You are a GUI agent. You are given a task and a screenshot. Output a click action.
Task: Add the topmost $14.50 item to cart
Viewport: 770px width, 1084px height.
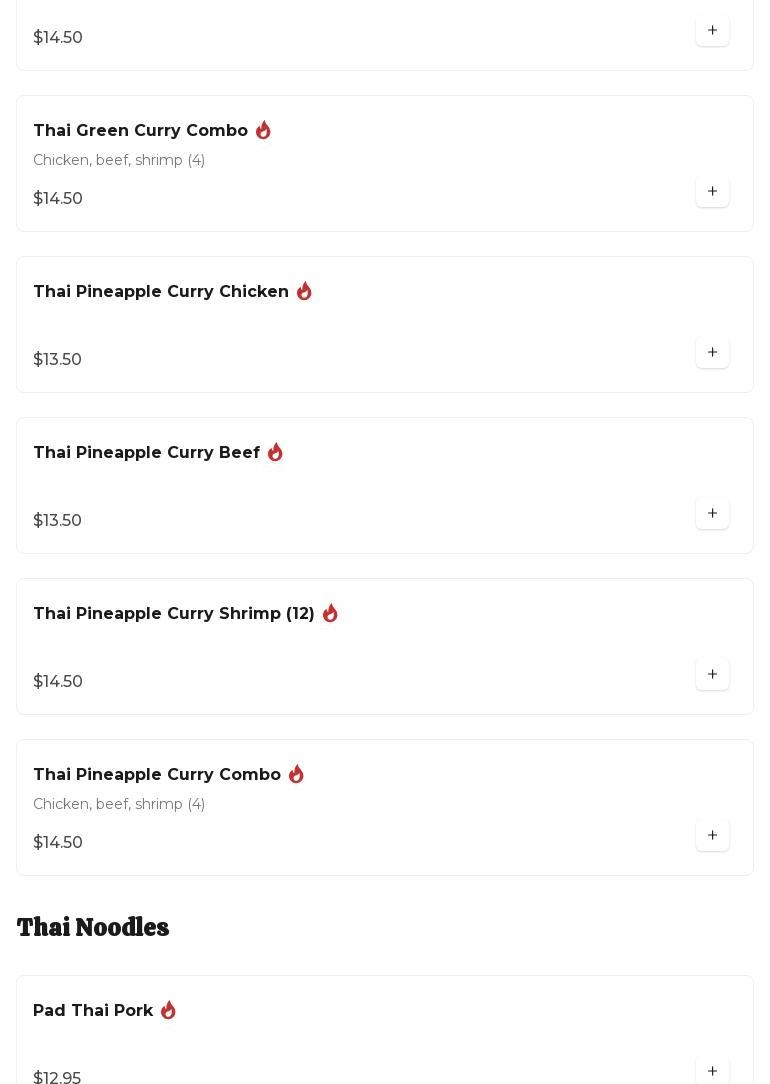(712, 31)
